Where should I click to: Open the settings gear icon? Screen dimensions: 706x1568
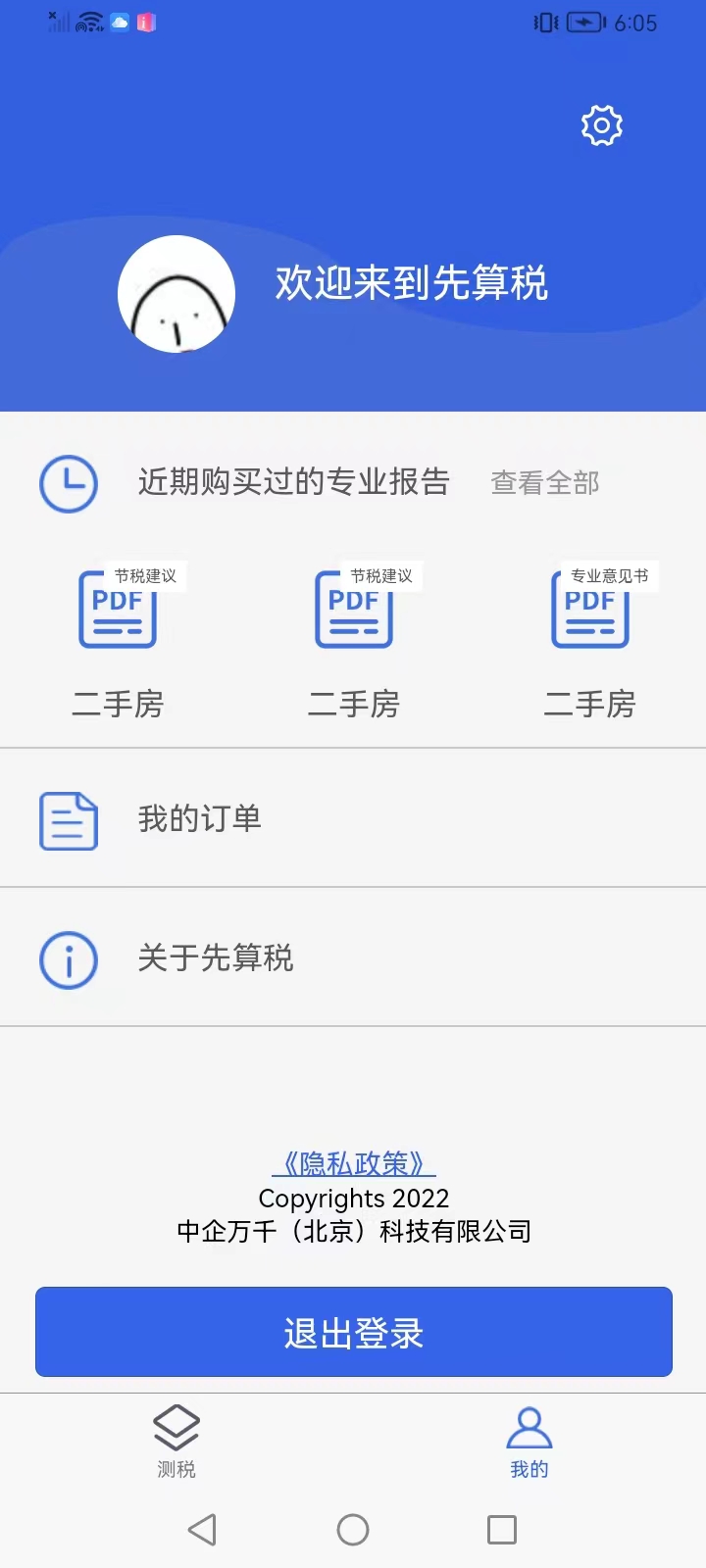point(601,124)
